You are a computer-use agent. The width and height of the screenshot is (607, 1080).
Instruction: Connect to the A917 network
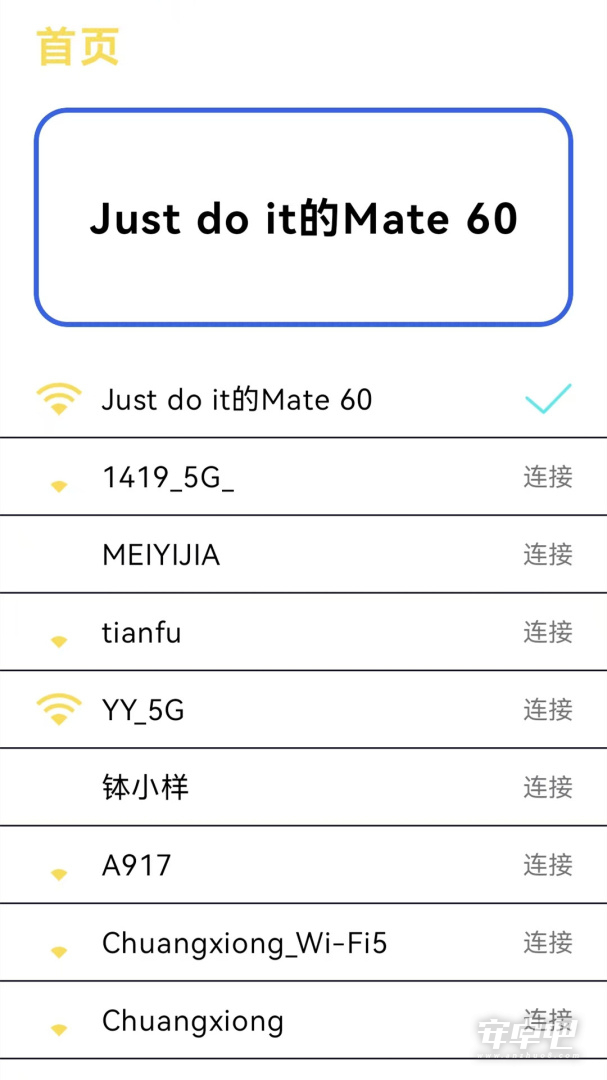pyautogui.click(x=548, y=864)
